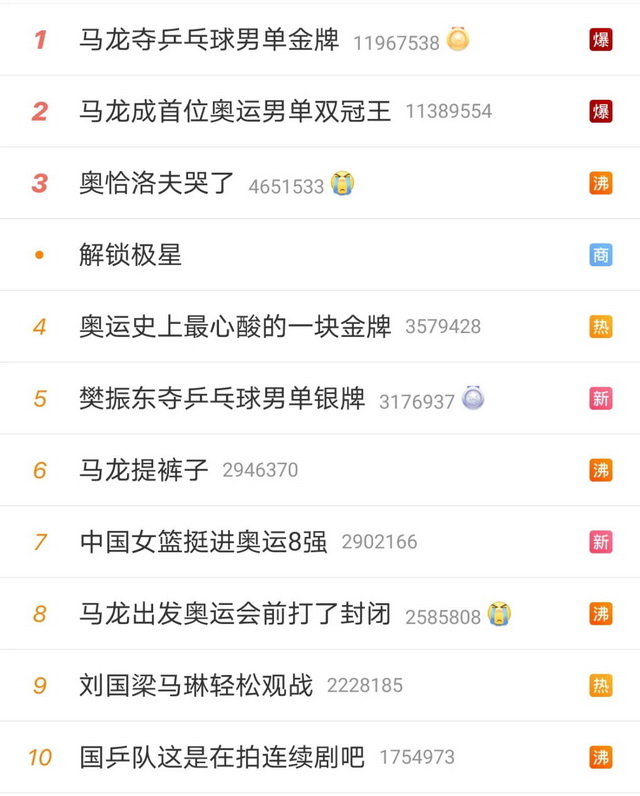Image resolution: width=640 pixels, height=796 pixels.
Task: Tap the topic 马龙出发奥运会前打了封闭
Action: coord(235,614)
